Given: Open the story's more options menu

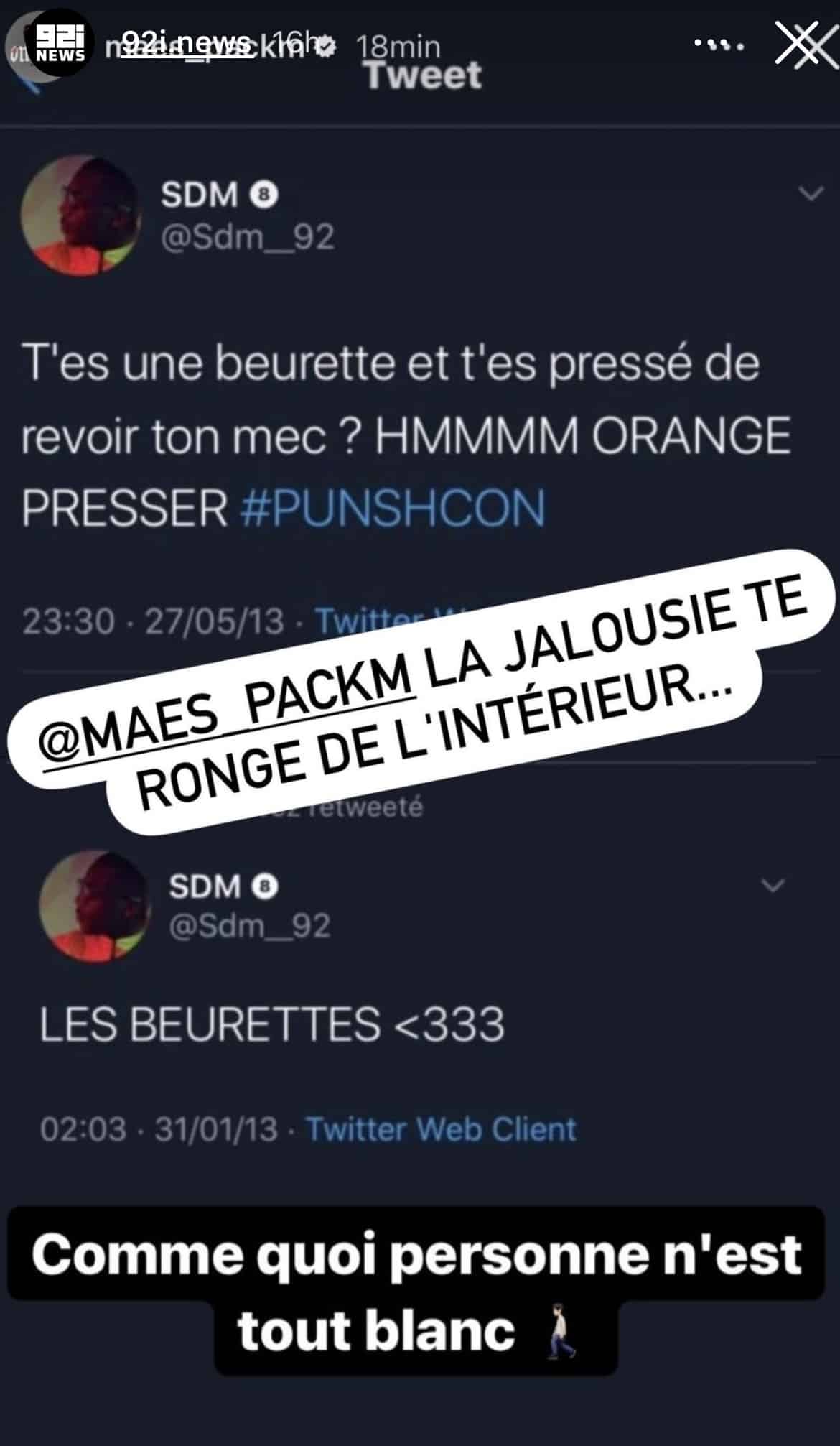Looking at the screenshot, I should (719, 45).
